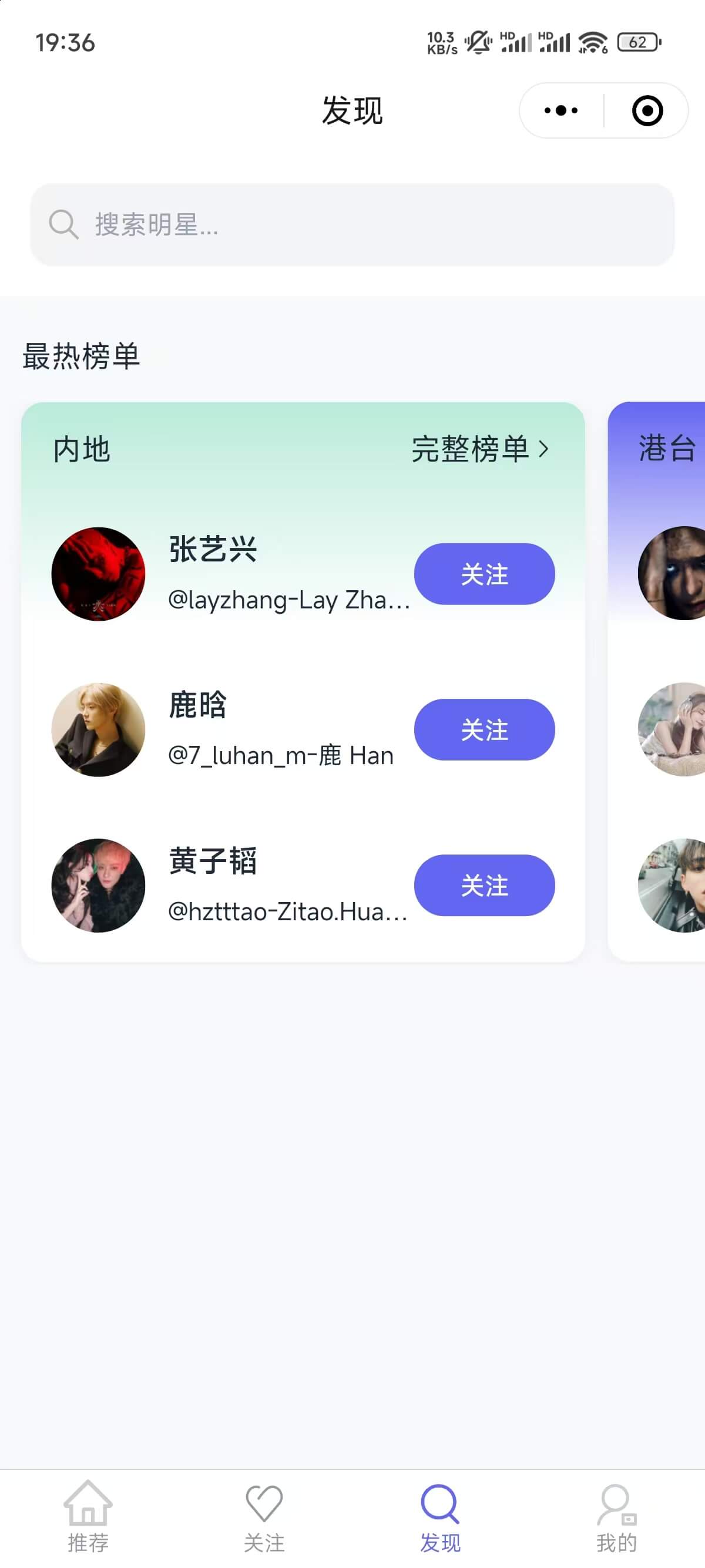705x1568 pixels.
Task: Follow 张艺兴 with the 关注 button
Action: click(x=484, y=574)
